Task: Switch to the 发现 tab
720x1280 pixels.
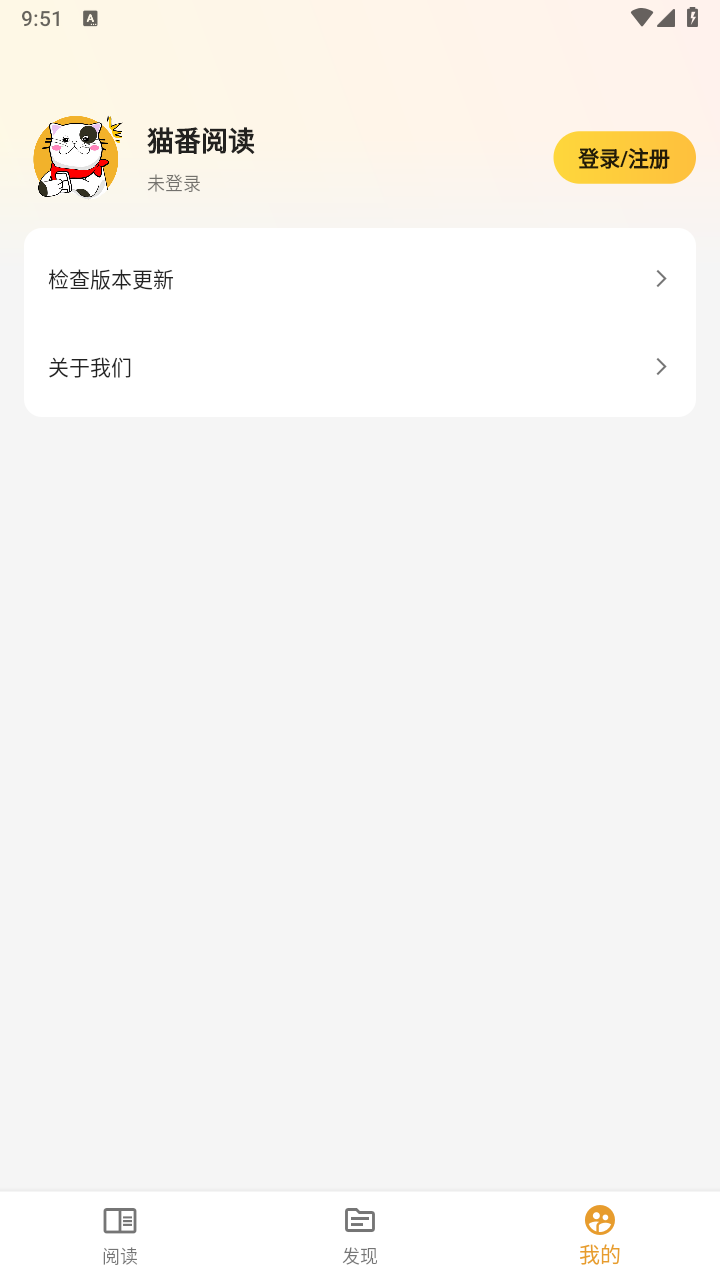Action: click(x=359, y=1233)
